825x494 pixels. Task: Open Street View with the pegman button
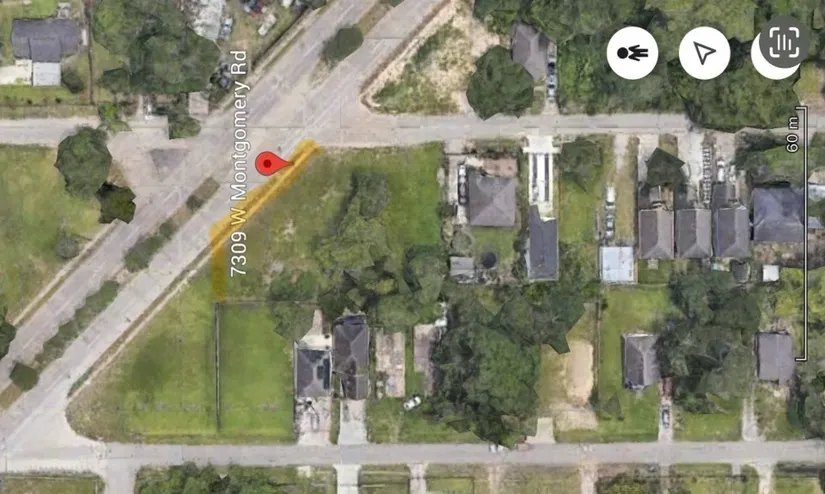[x=632, y=53]
